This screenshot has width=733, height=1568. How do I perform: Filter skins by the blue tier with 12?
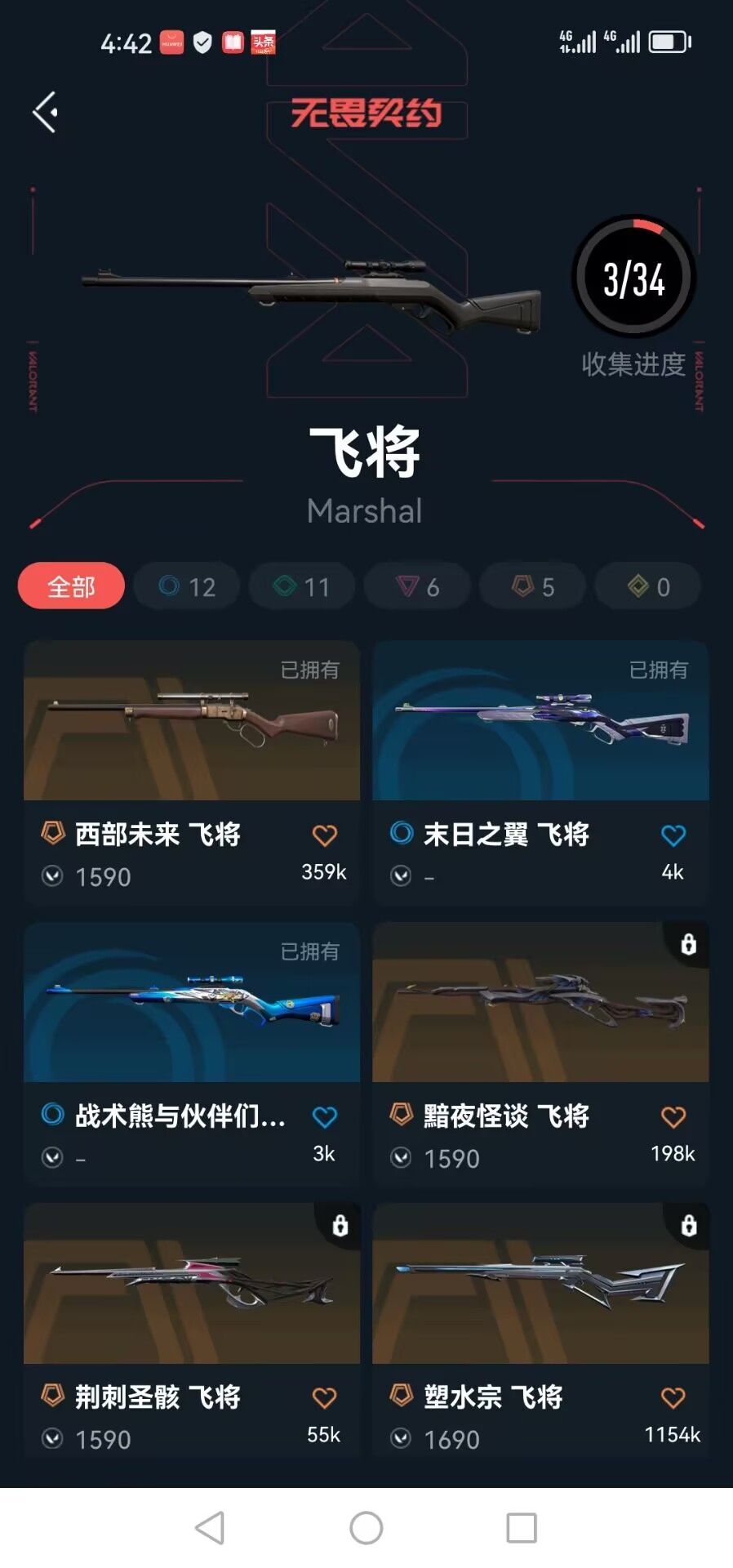pyautogui.click(x=187, y=586)
